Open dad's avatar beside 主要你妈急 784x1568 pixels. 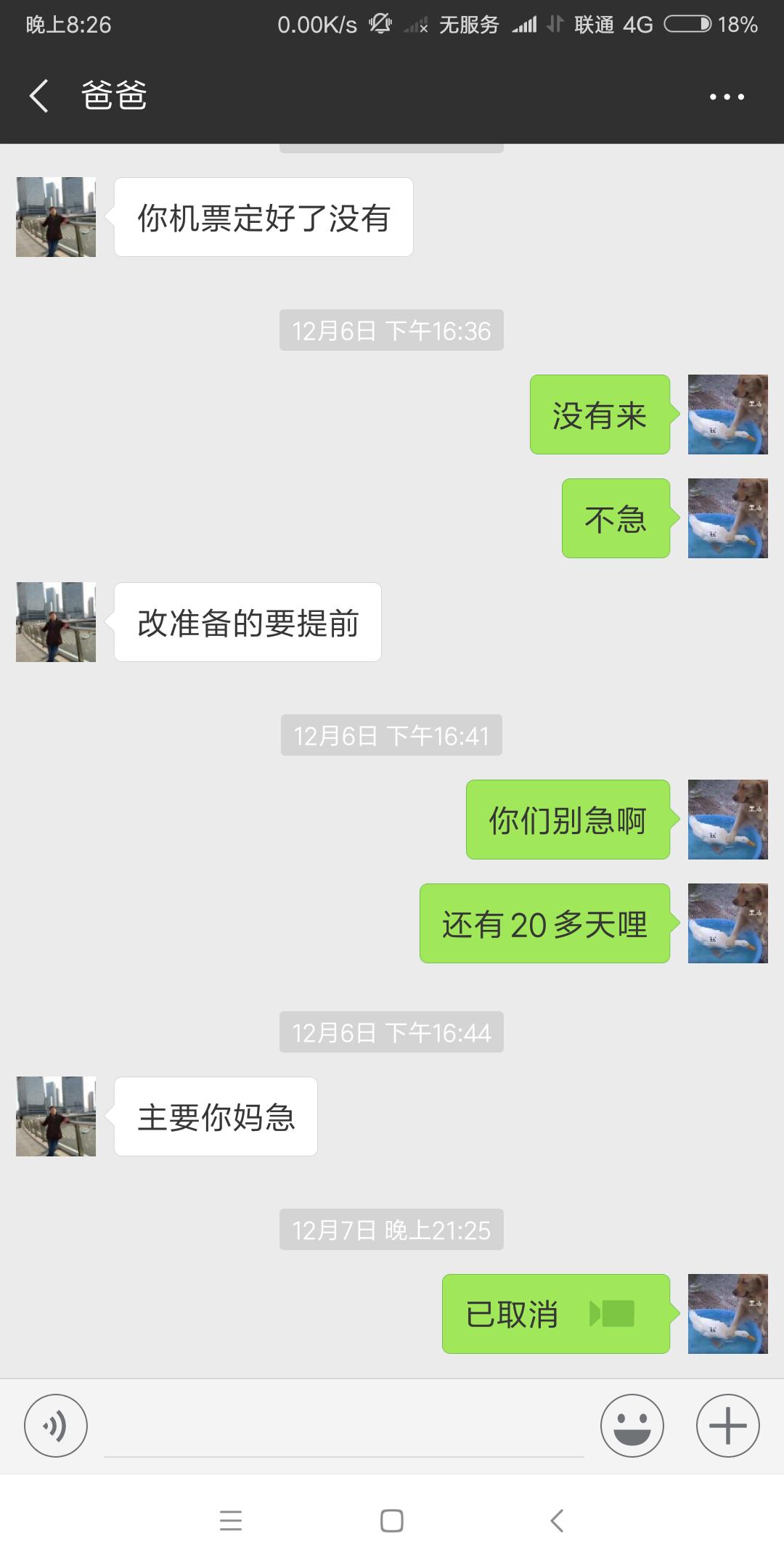click(56, 1116)
